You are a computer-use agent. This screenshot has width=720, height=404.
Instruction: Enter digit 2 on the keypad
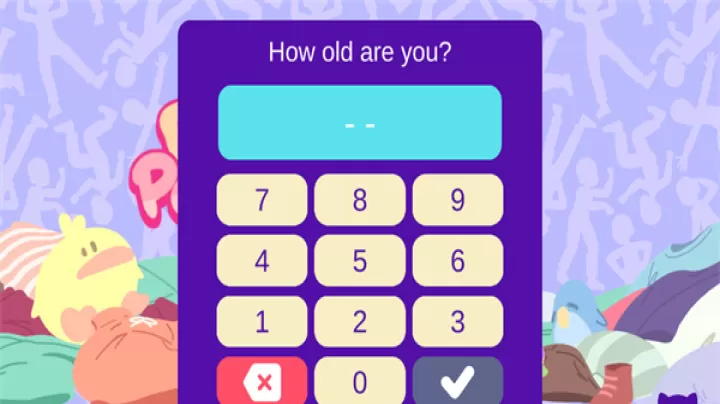tap(360, 322)
